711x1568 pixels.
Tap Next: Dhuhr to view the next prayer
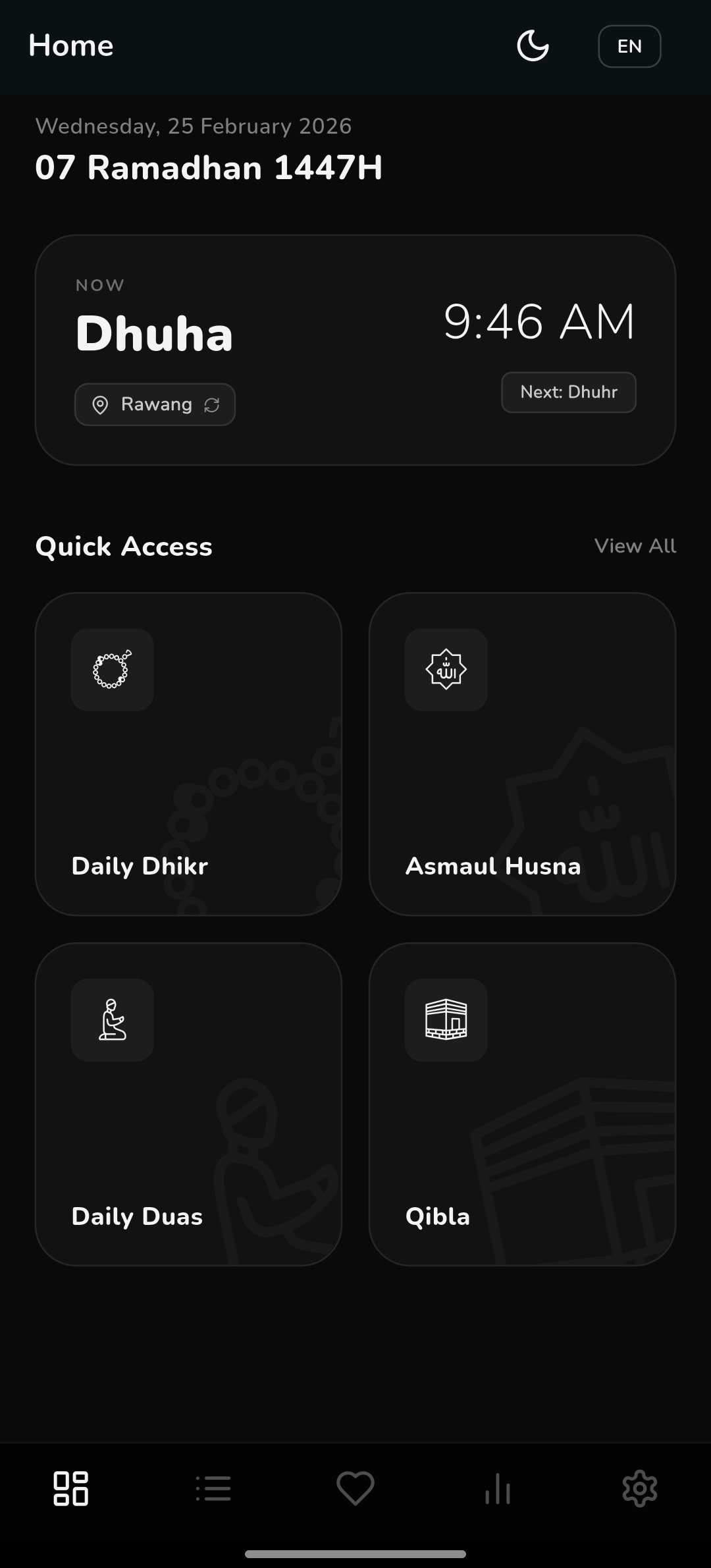[x=568, y=392]
